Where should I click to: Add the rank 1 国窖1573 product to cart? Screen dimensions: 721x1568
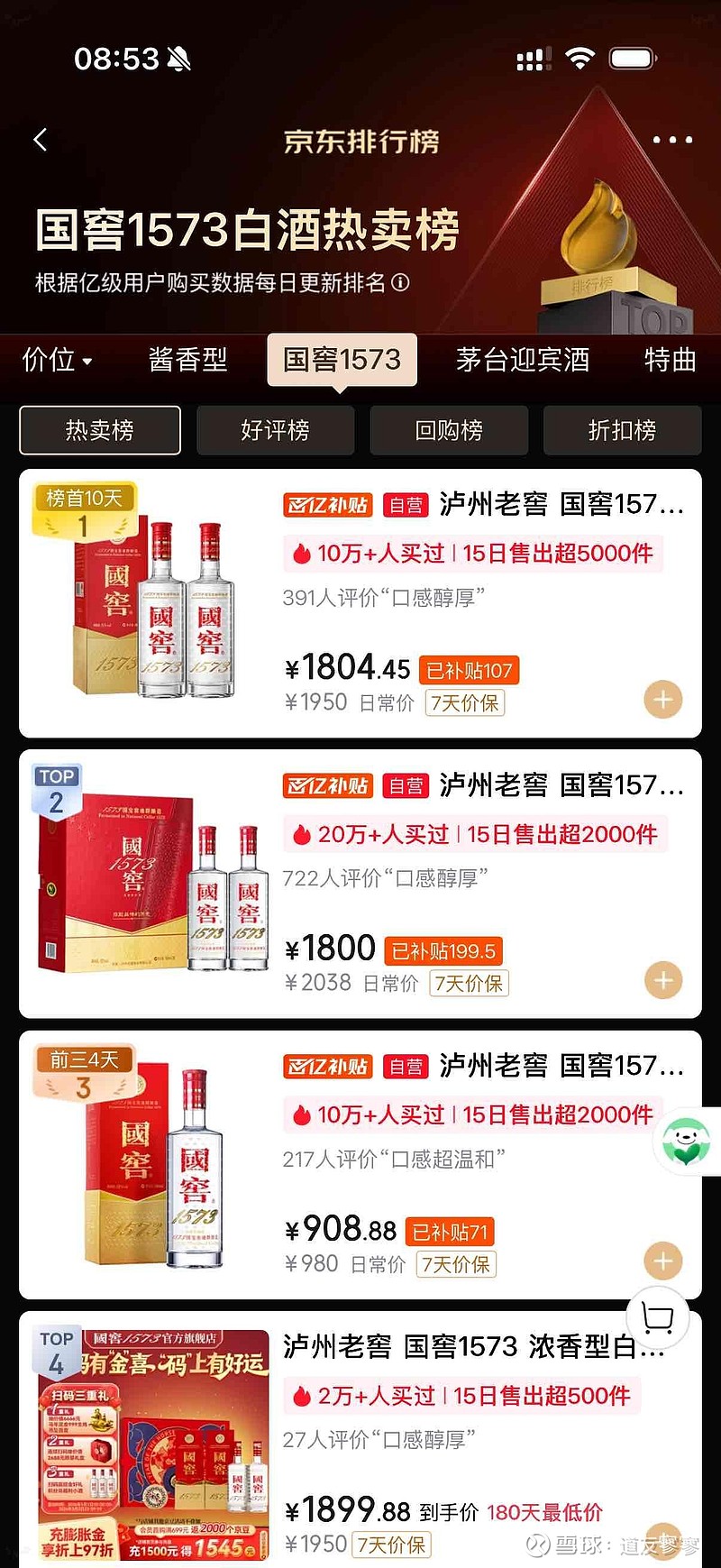[x=662, y=699]
